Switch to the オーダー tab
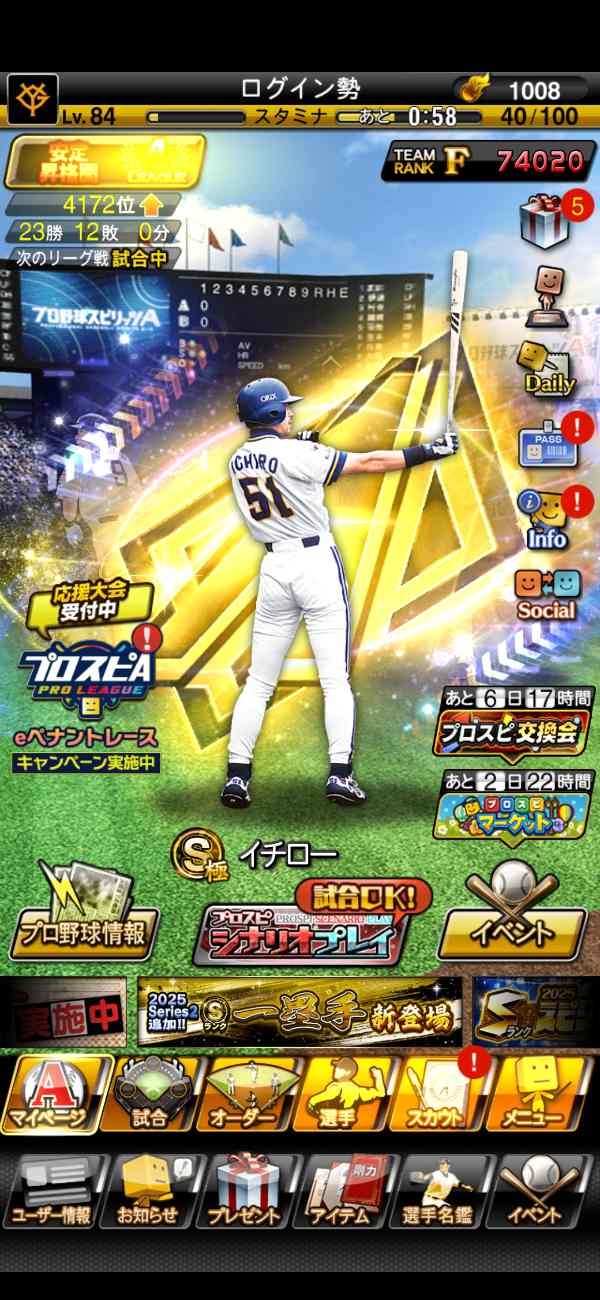Viewport: 600px width, 1300px height. click(x=244, y=1092)
